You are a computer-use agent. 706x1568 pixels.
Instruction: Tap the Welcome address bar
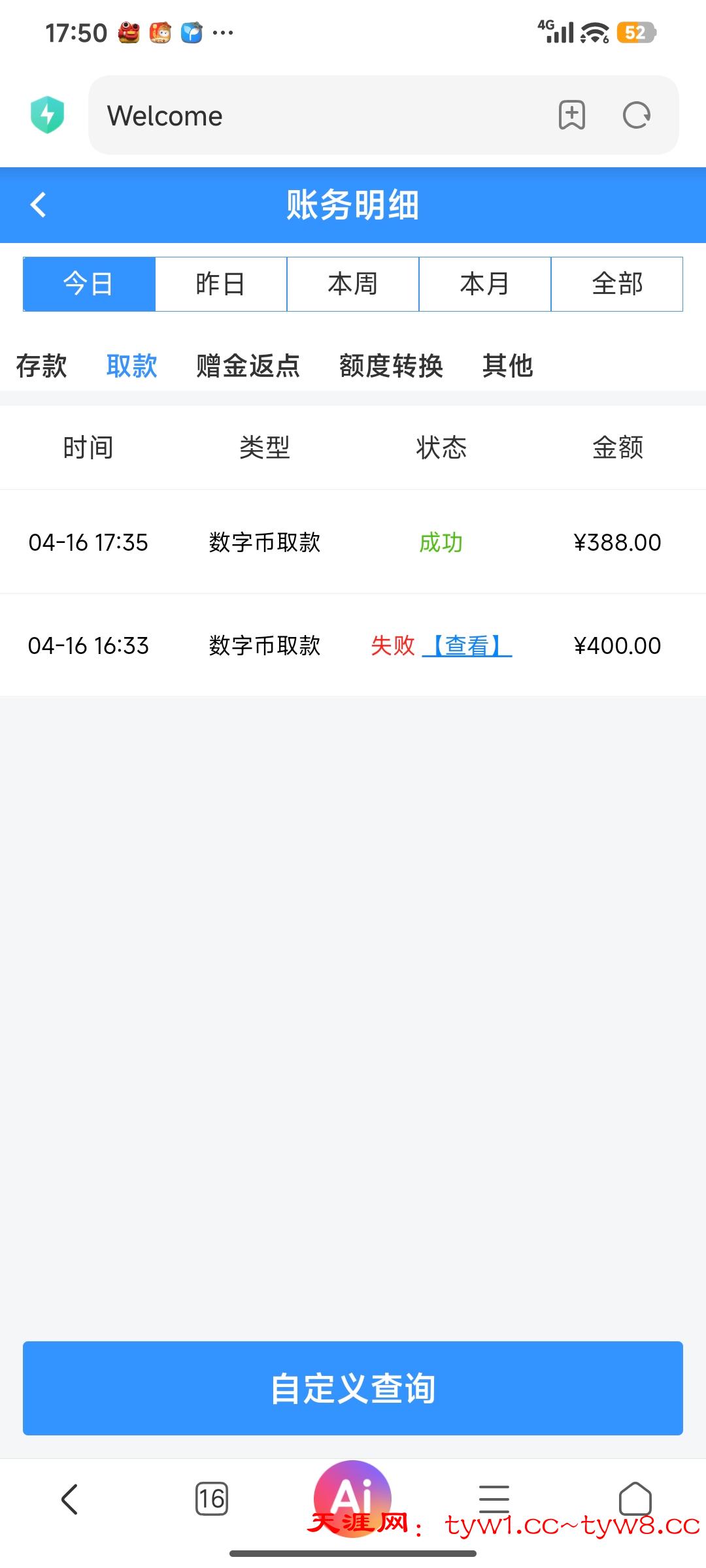tap(314, 116)
